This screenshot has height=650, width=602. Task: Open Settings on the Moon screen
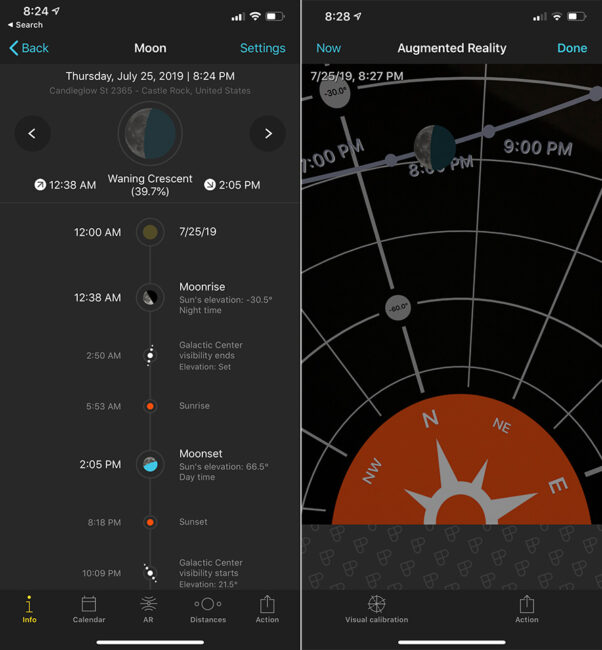coord(262,48)
